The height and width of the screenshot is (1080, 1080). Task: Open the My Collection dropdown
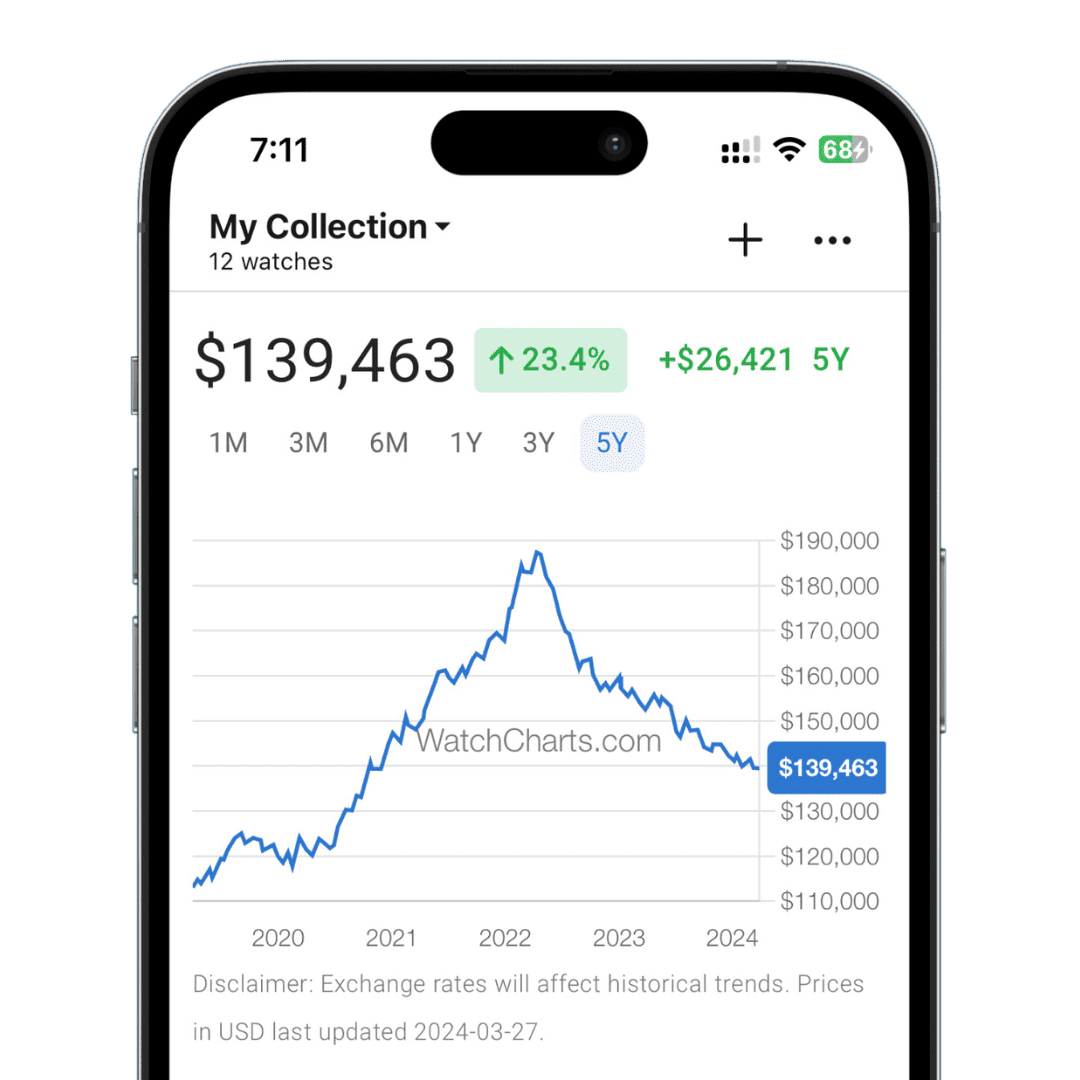[x=329, y=228]
